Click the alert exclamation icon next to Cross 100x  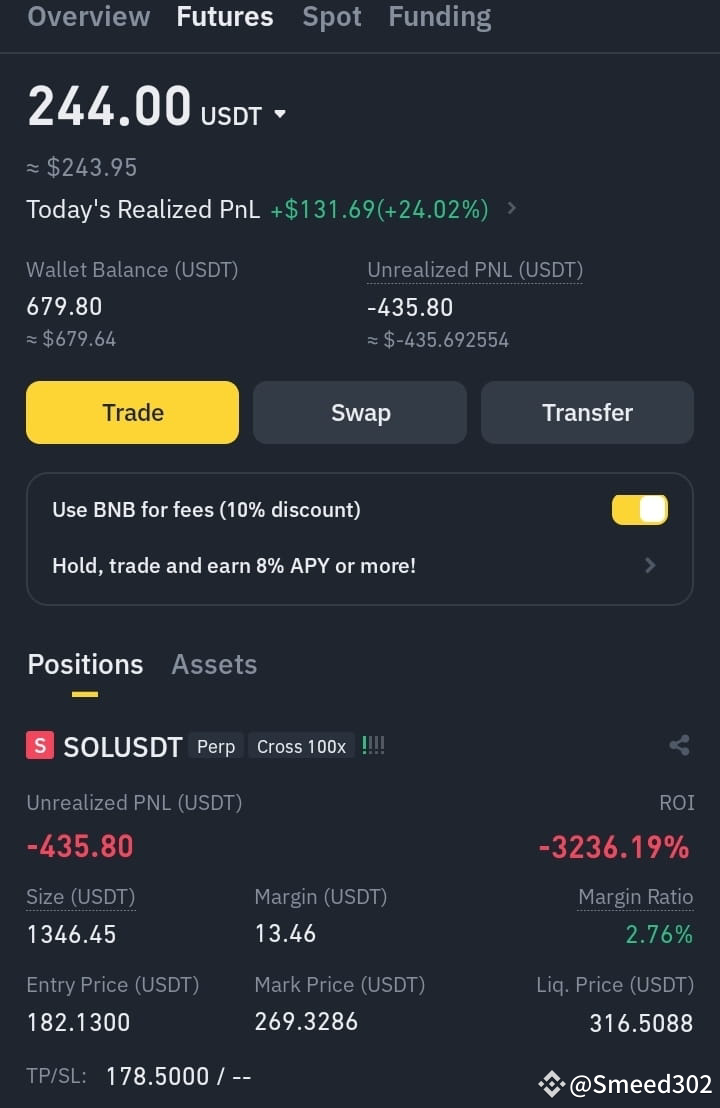(373, 745)
